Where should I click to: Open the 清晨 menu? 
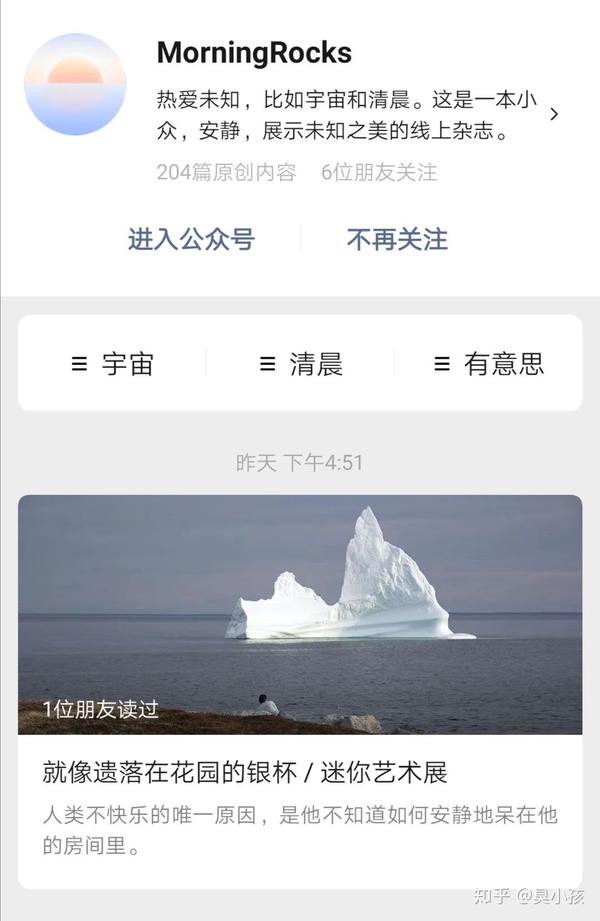click(301, 364)
